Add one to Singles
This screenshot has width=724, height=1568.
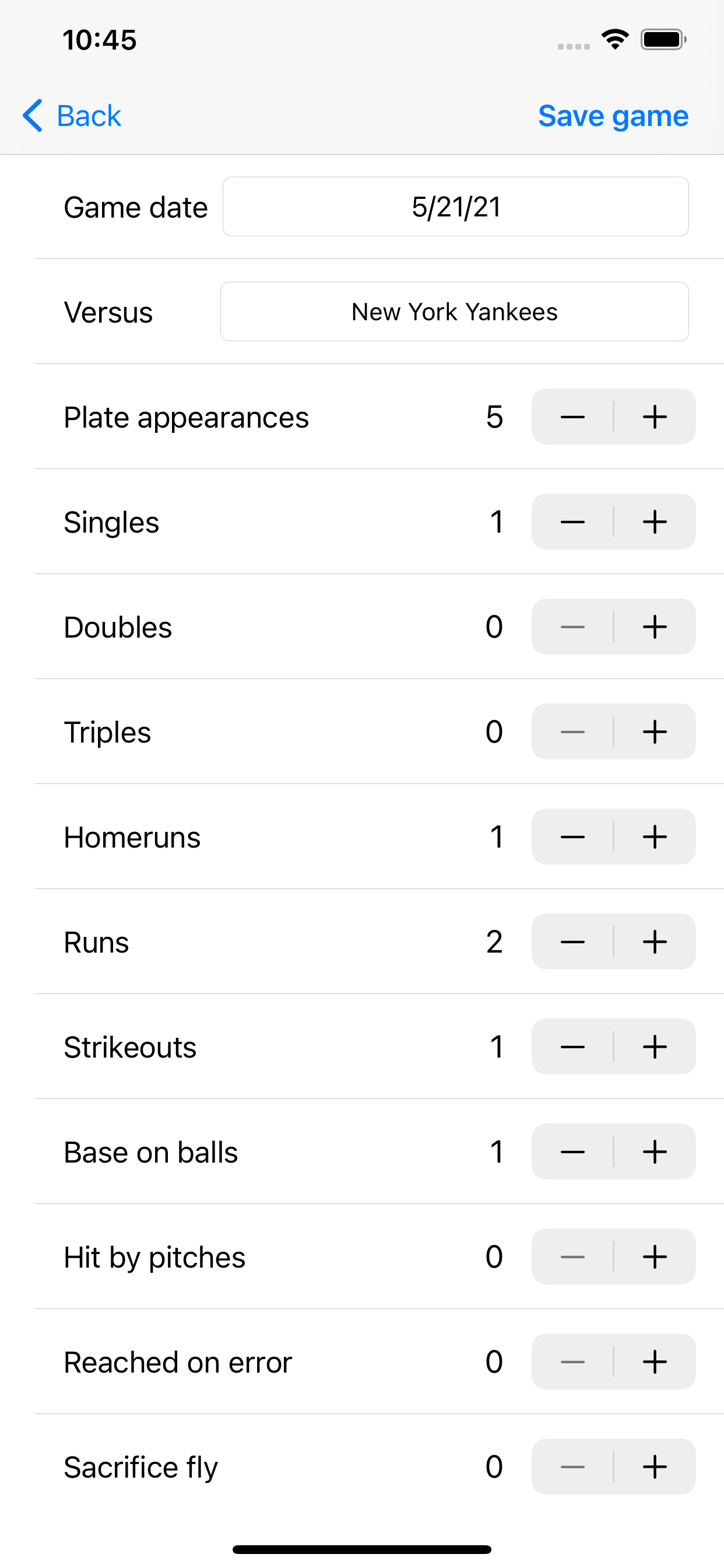(x=655, y=521)
